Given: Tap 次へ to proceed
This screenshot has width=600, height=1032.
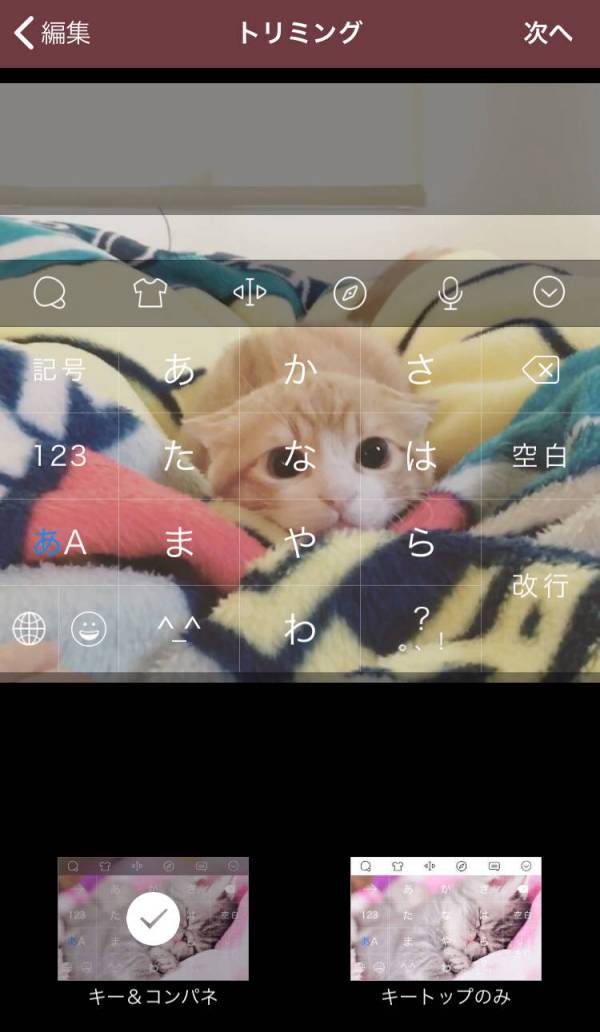Looking at the screenshot, I should (x=548, y=32).
